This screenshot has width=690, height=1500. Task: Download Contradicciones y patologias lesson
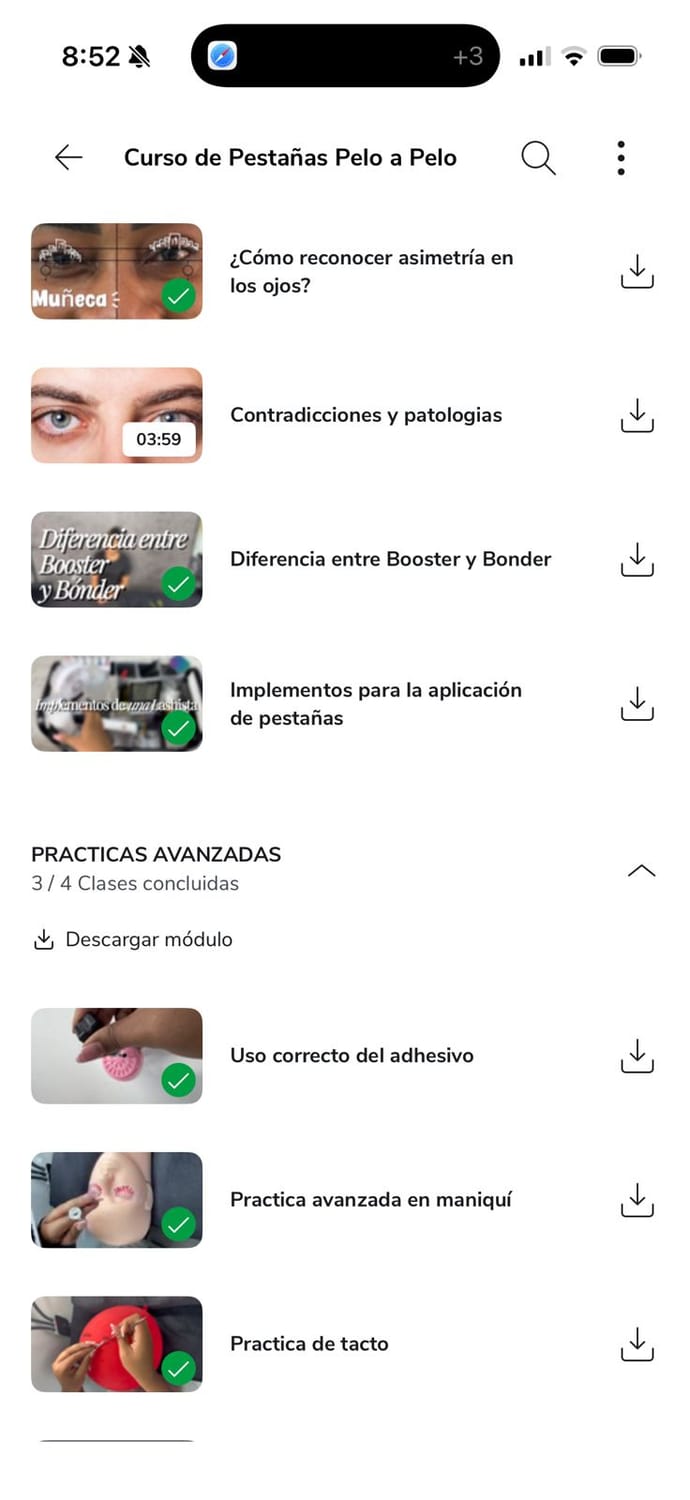(x=637, y=415)
